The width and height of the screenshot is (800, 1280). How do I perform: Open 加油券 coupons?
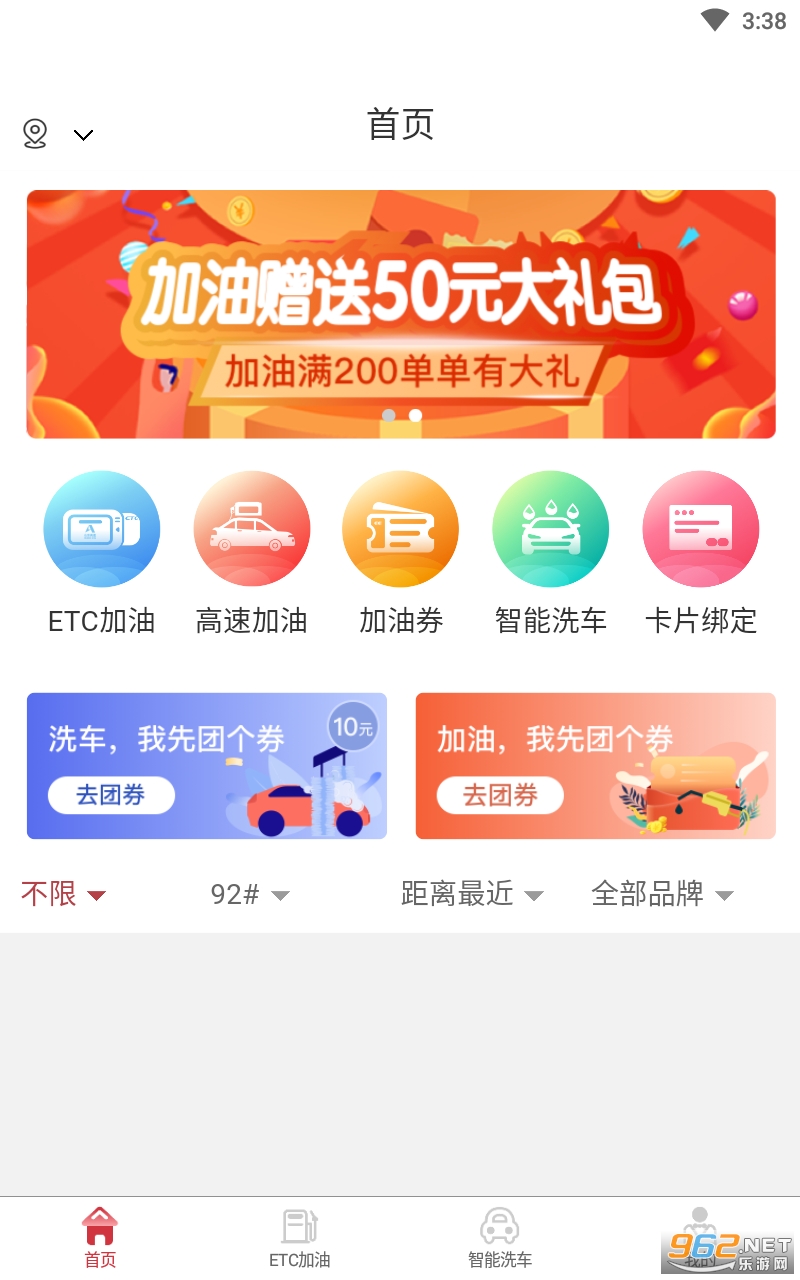(x=400, y=530)
